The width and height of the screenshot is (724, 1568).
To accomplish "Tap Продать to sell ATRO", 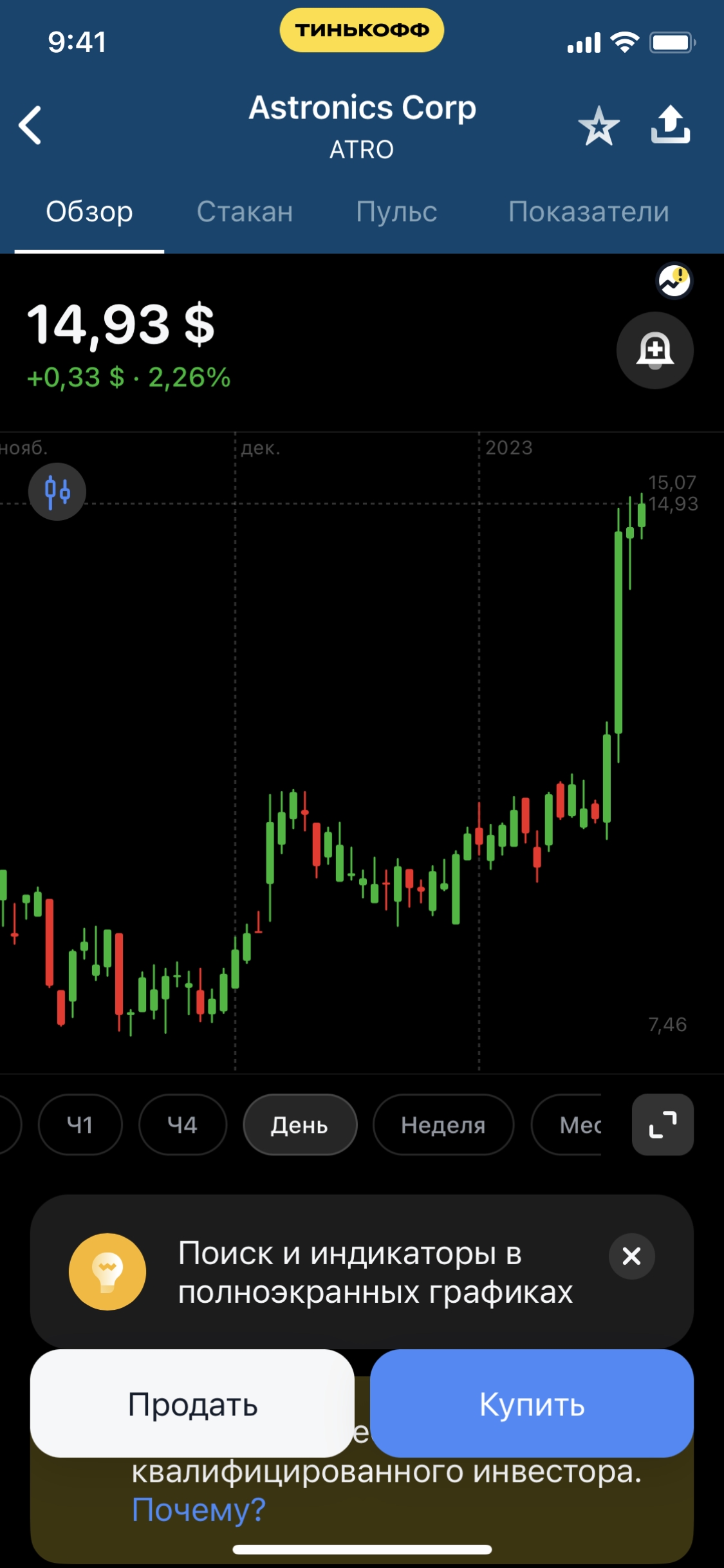I will click(192, 1404).
